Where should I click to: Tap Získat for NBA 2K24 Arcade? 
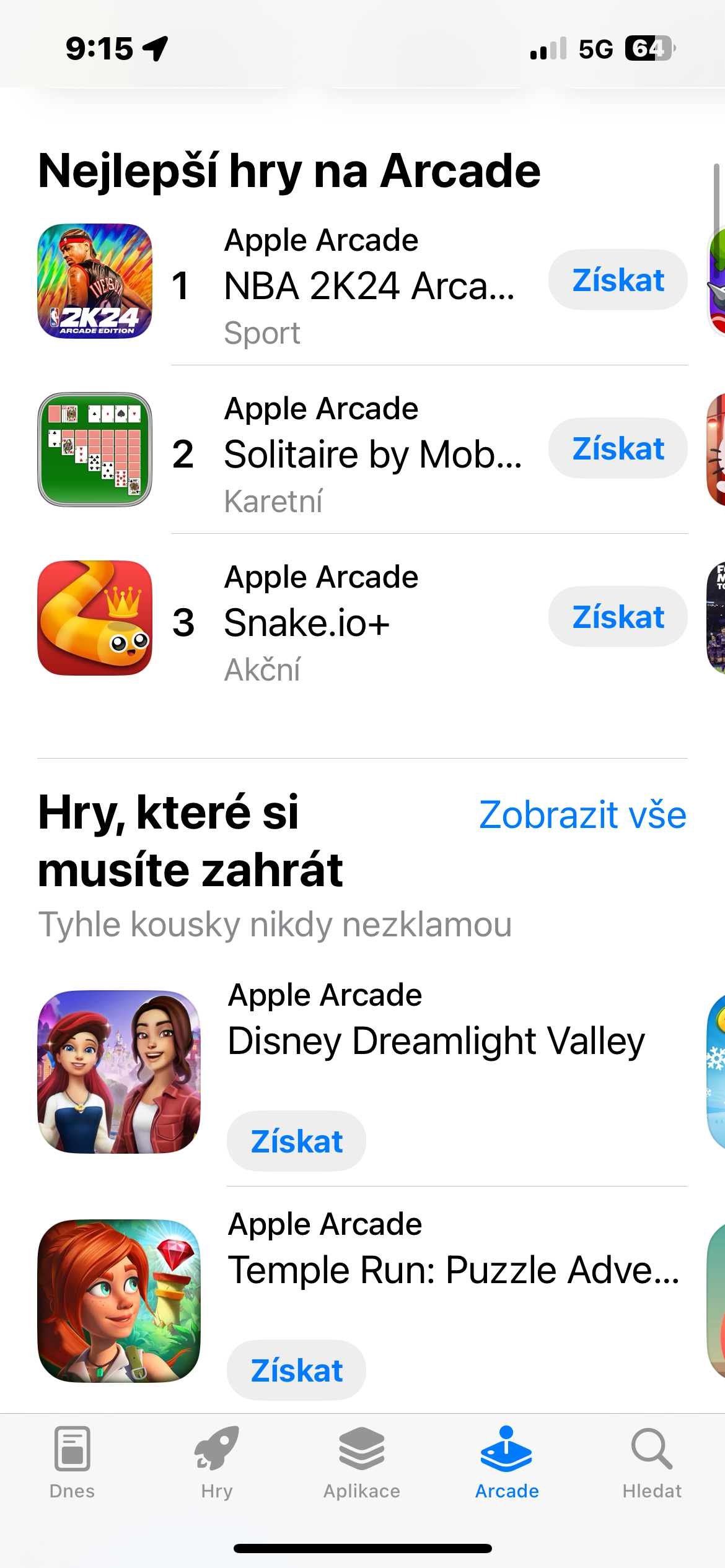(617, 280)
